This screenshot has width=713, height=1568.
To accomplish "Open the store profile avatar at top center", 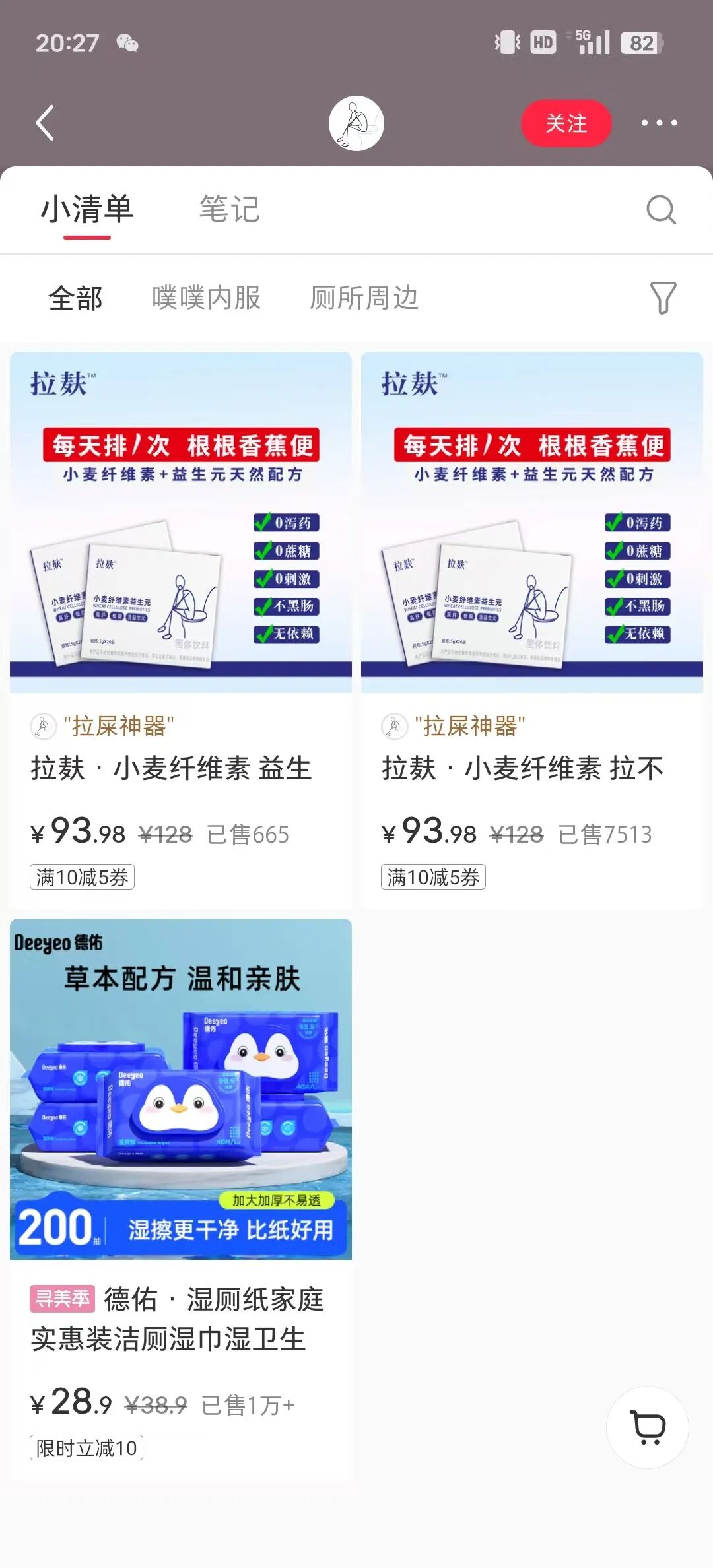I will (356, 123).
